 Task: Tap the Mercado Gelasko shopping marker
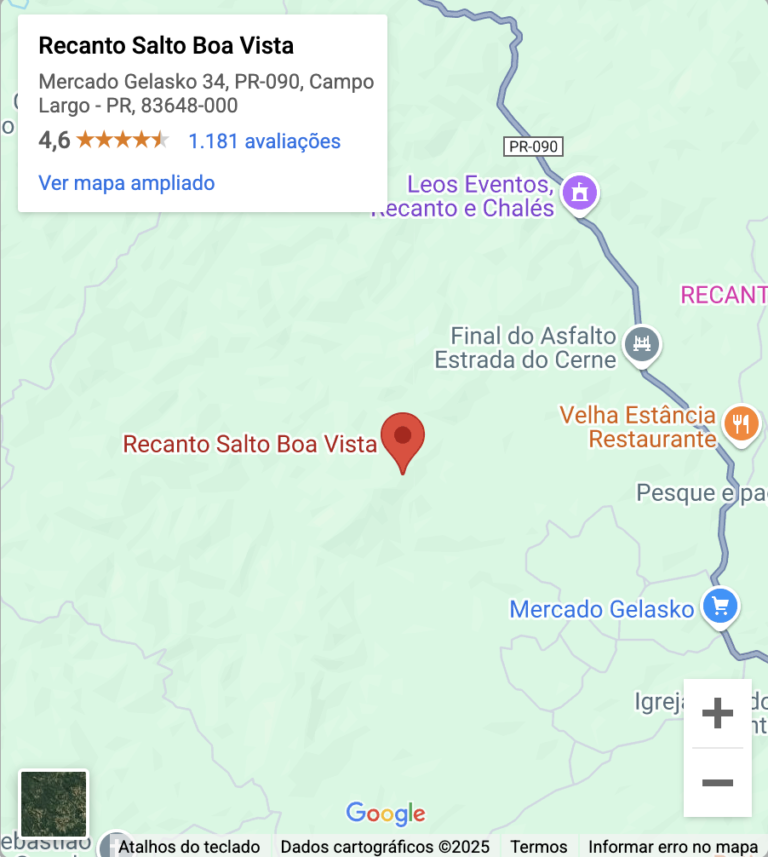(x=720, y=608)
